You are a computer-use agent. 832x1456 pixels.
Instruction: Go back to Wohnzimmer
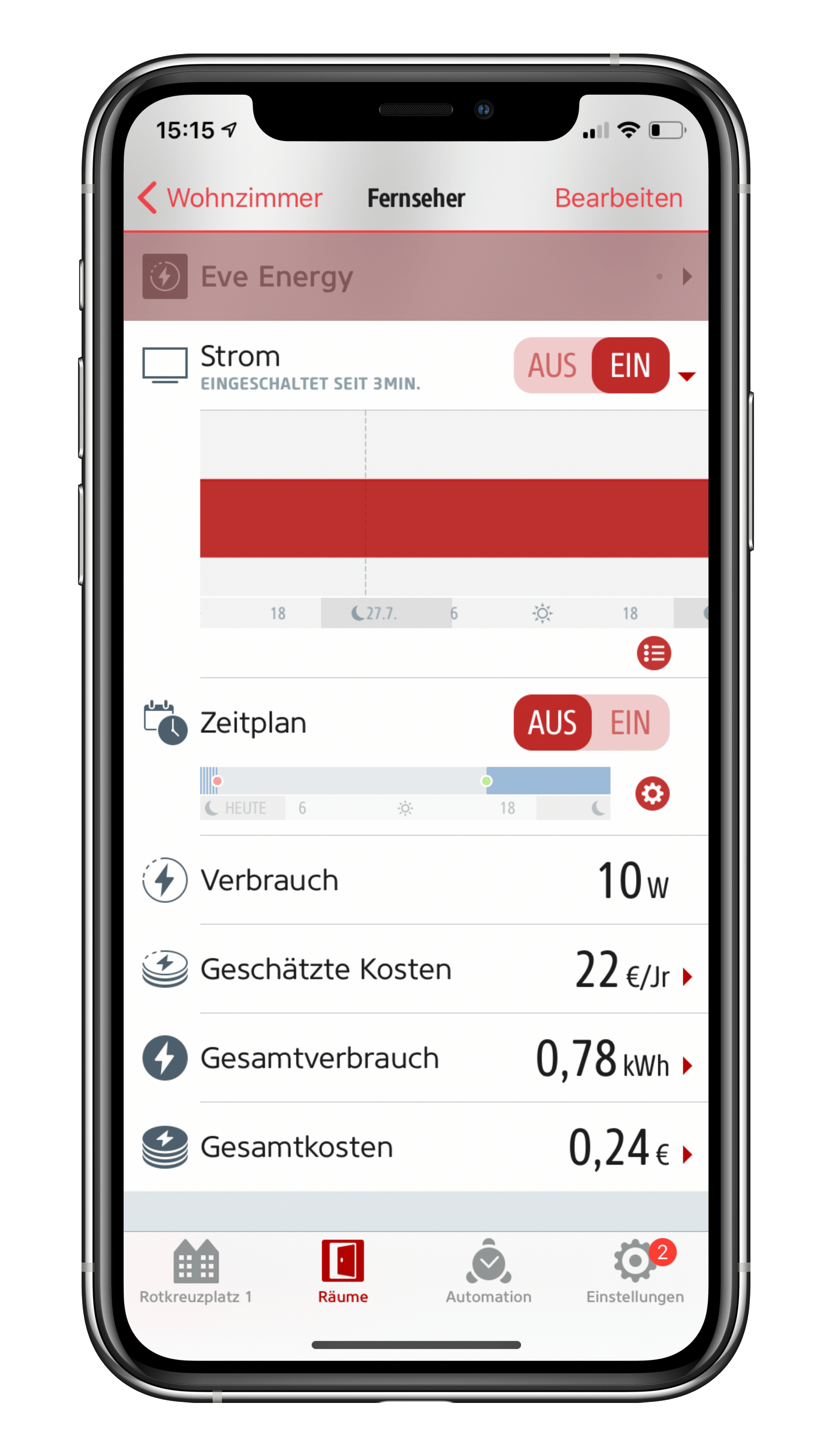click(x=230, y=198)
